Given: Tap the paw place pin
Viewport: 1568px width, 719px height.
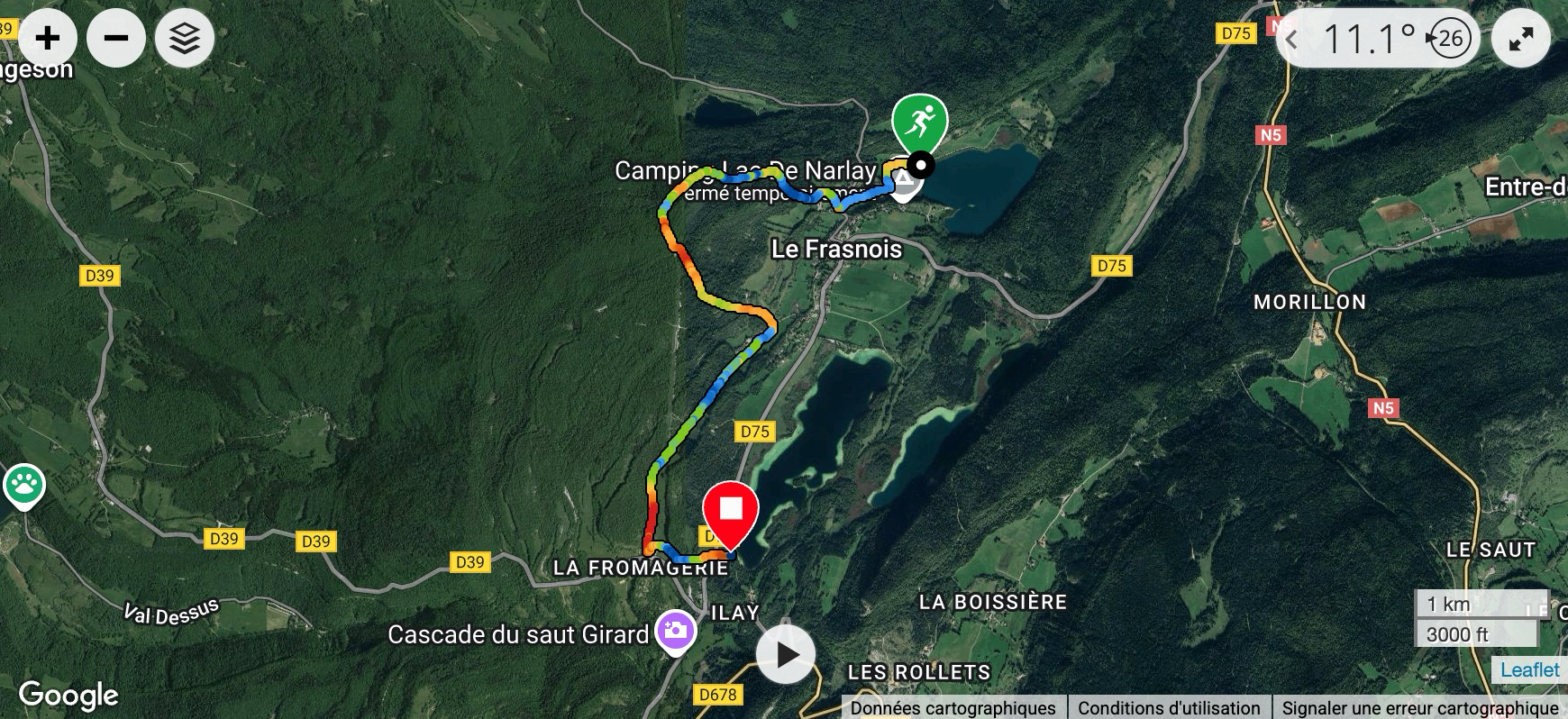Looking at the screenshot, I should pos(24,485).
